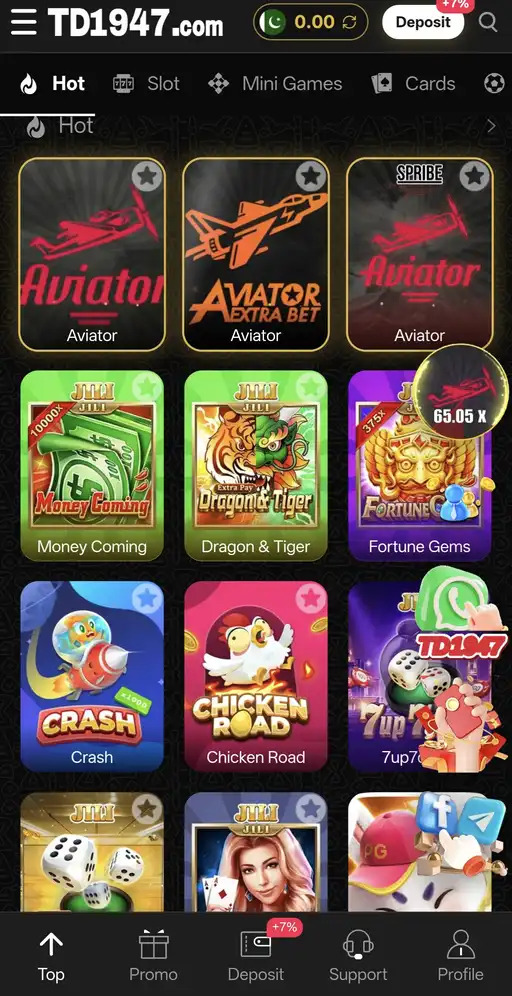Expand the Hot section with the arrow
512x996 pixels.
[x=491, y=126]
